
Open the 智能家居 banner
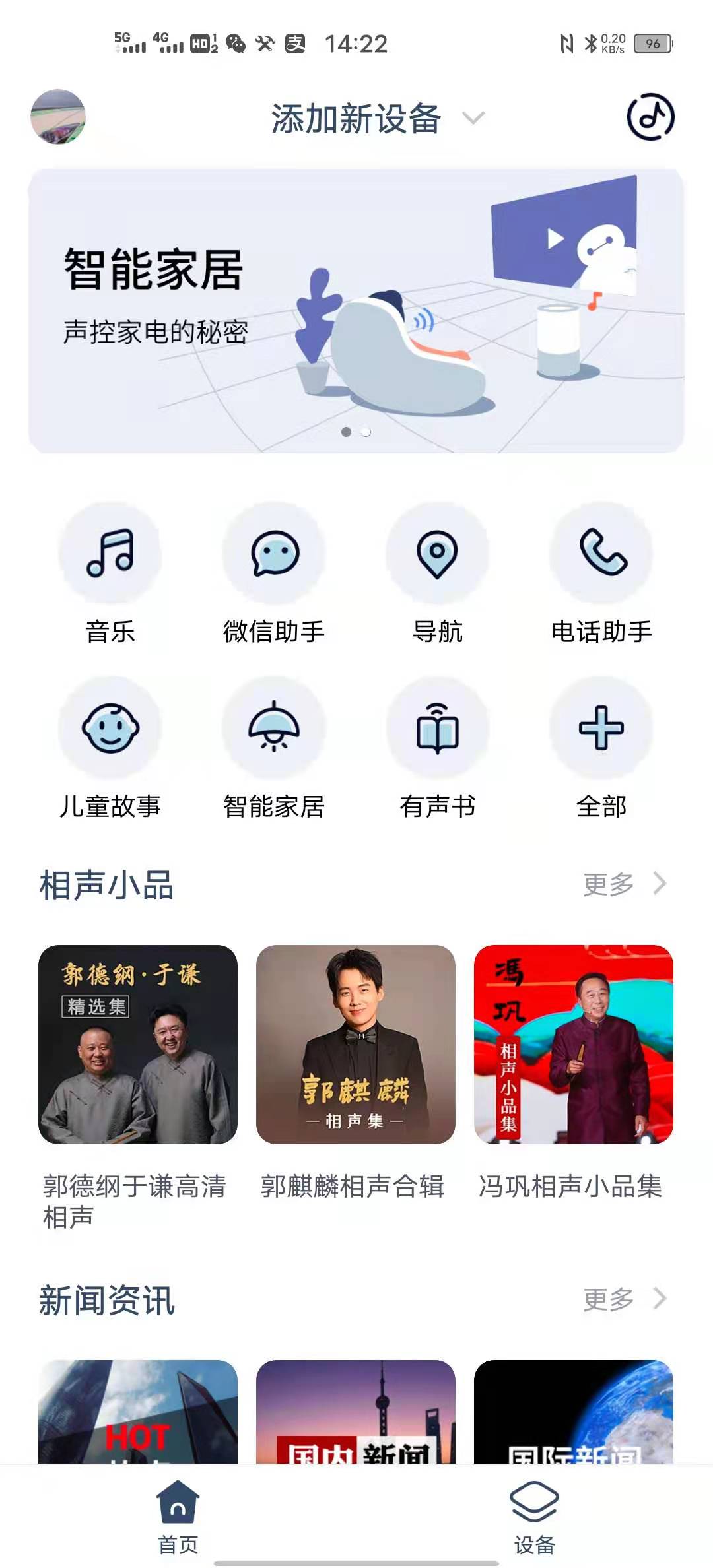point(356,310)
